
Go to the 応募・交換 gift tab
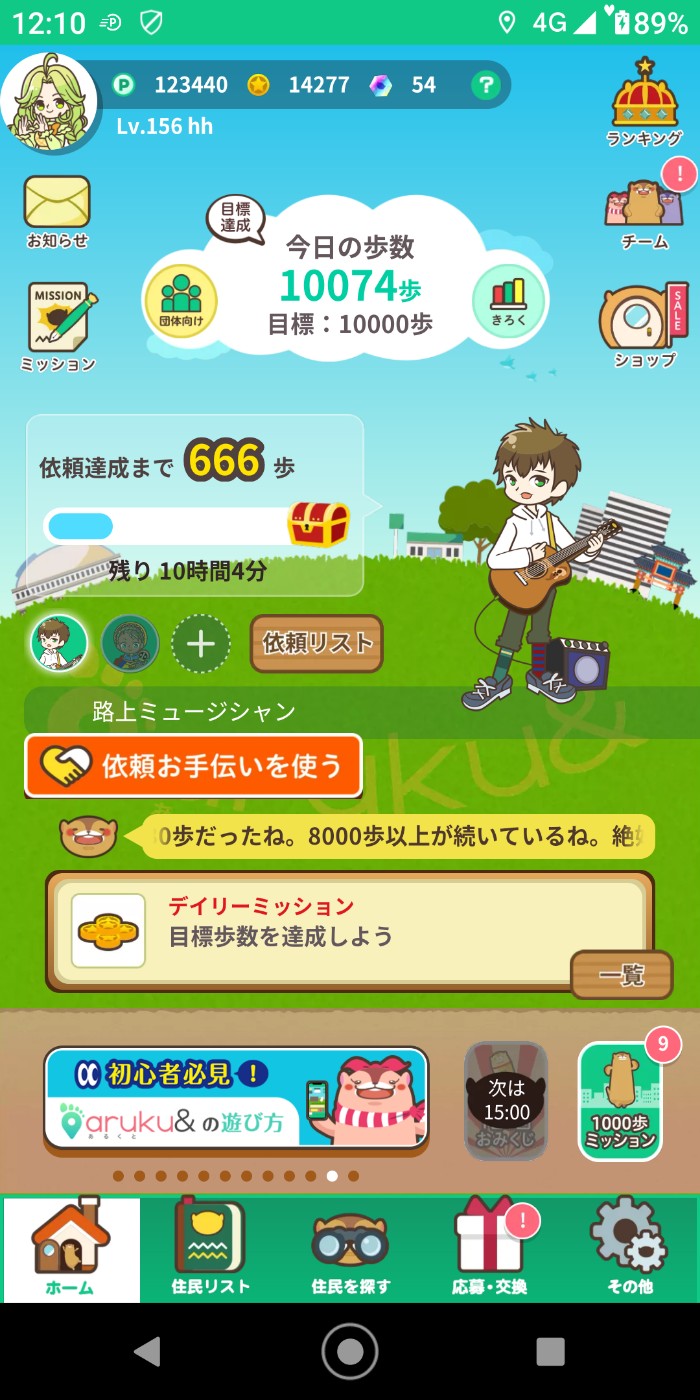(489, 1249)
